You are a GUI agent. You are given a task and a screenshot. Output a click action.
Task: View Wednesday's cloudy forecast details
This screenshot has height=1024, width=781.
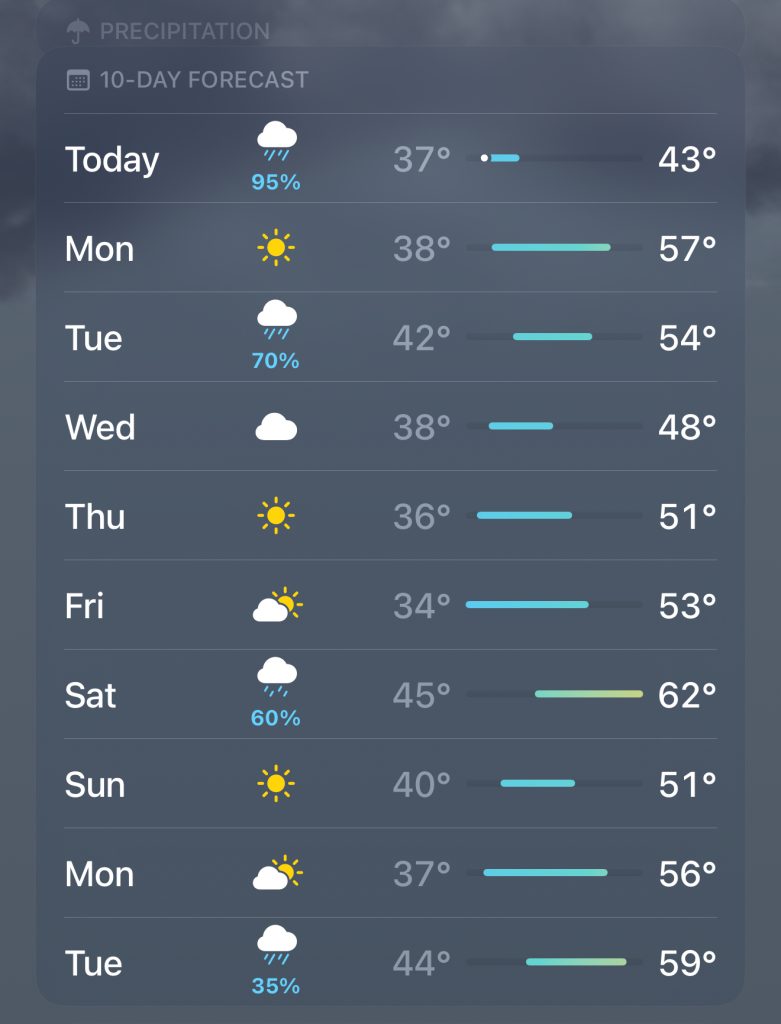(x=390, y=427)
